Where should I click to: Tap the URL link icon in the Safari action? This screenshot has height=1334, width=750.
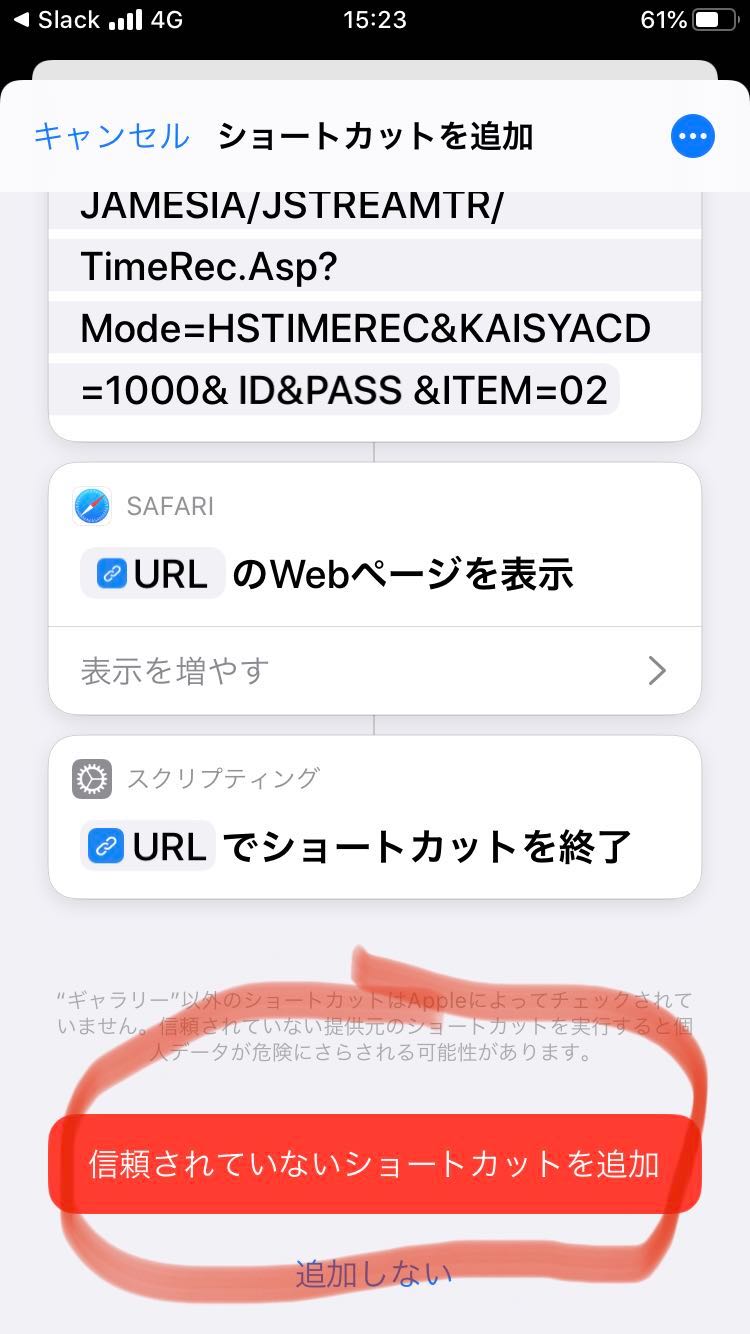coord(113,572)
